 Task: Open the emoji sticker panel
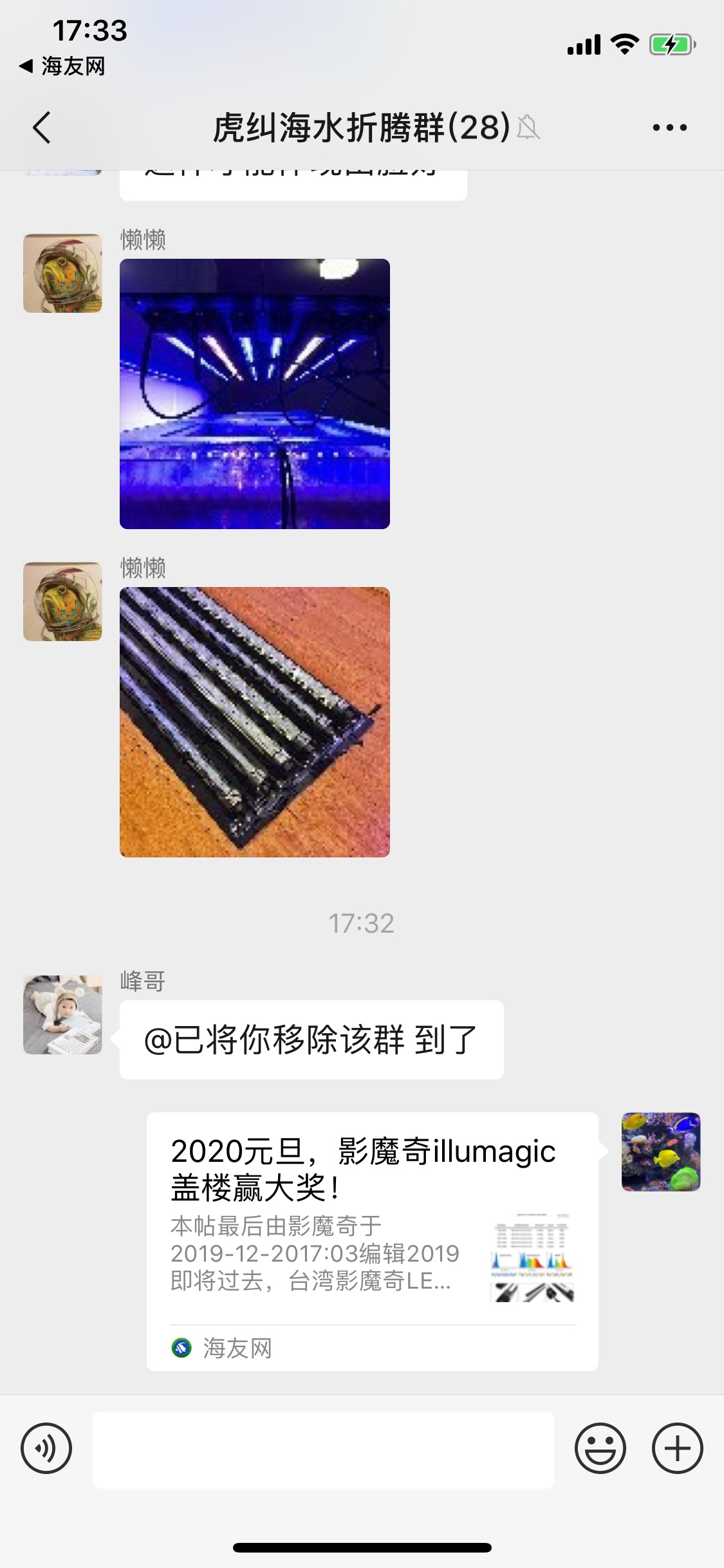pyautogui.click(x=600, y=1448)
